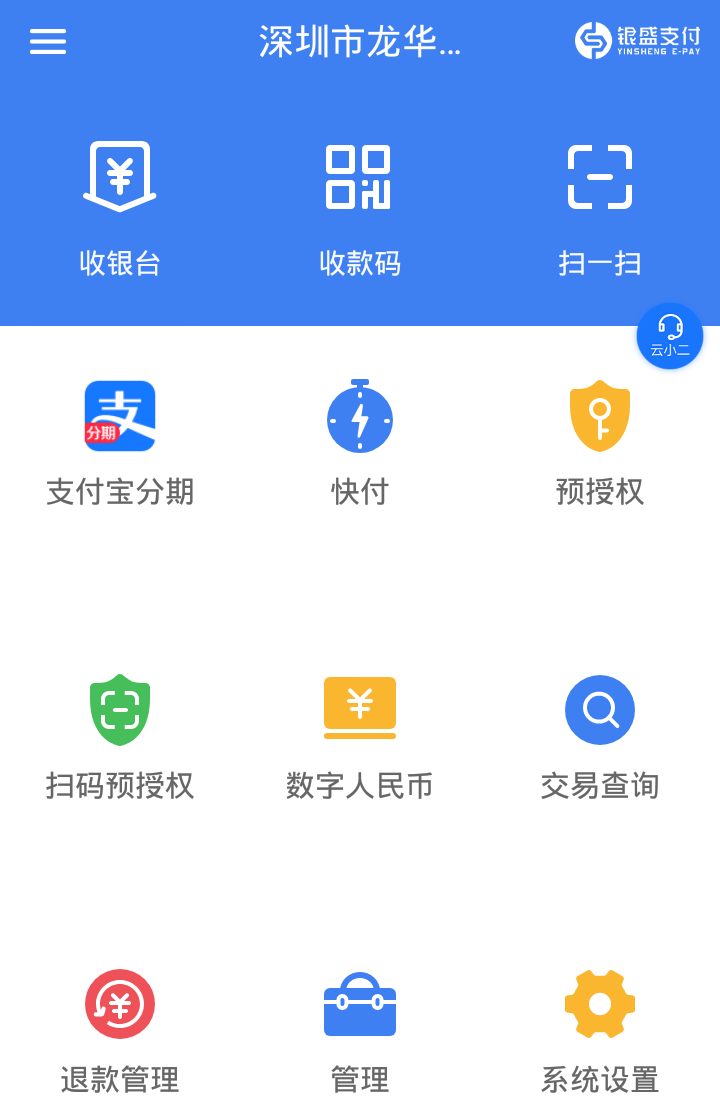Tap the 退款管理 text label
This screenshot has height=1102, width=720.
pos(120,1080)
